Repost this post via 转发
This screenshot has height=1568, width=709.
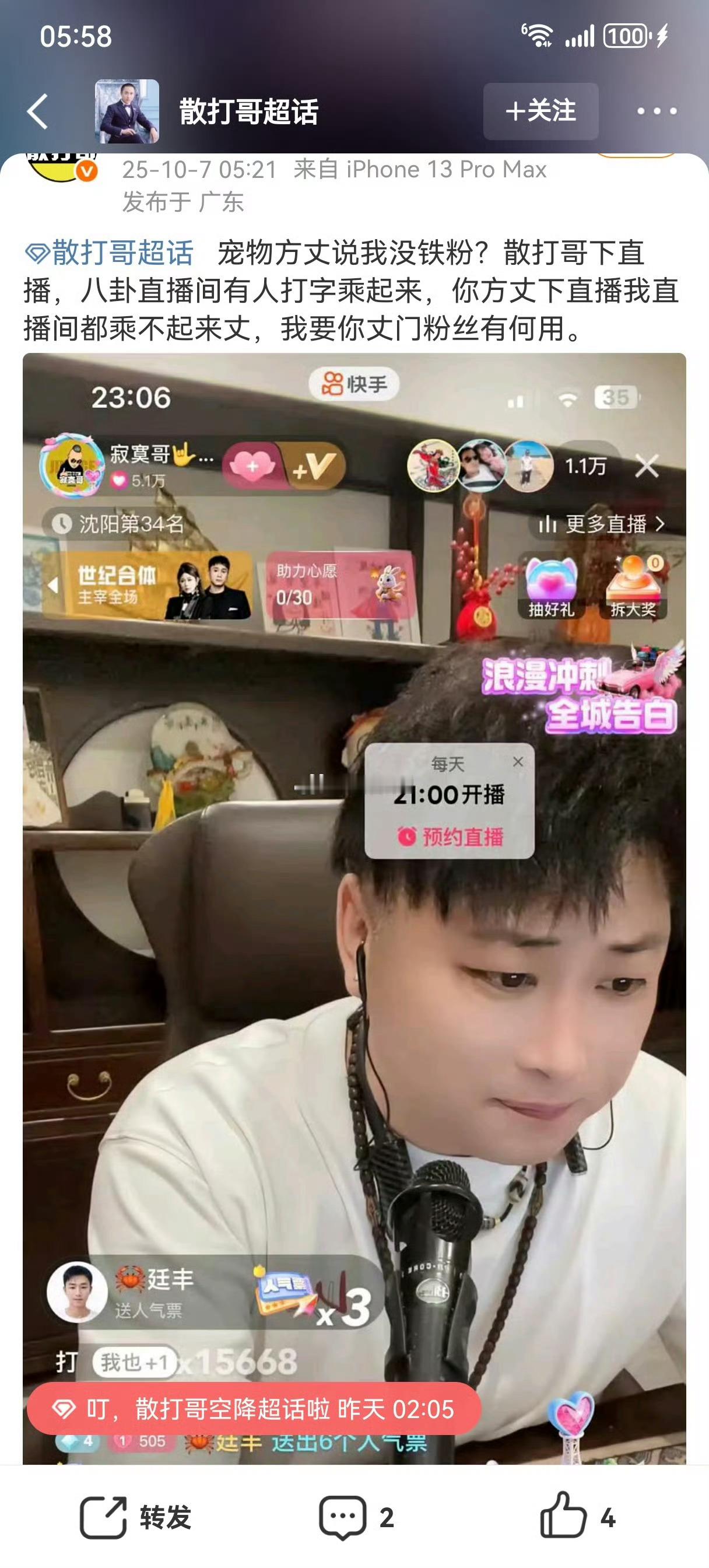[x=136, y=1517]
